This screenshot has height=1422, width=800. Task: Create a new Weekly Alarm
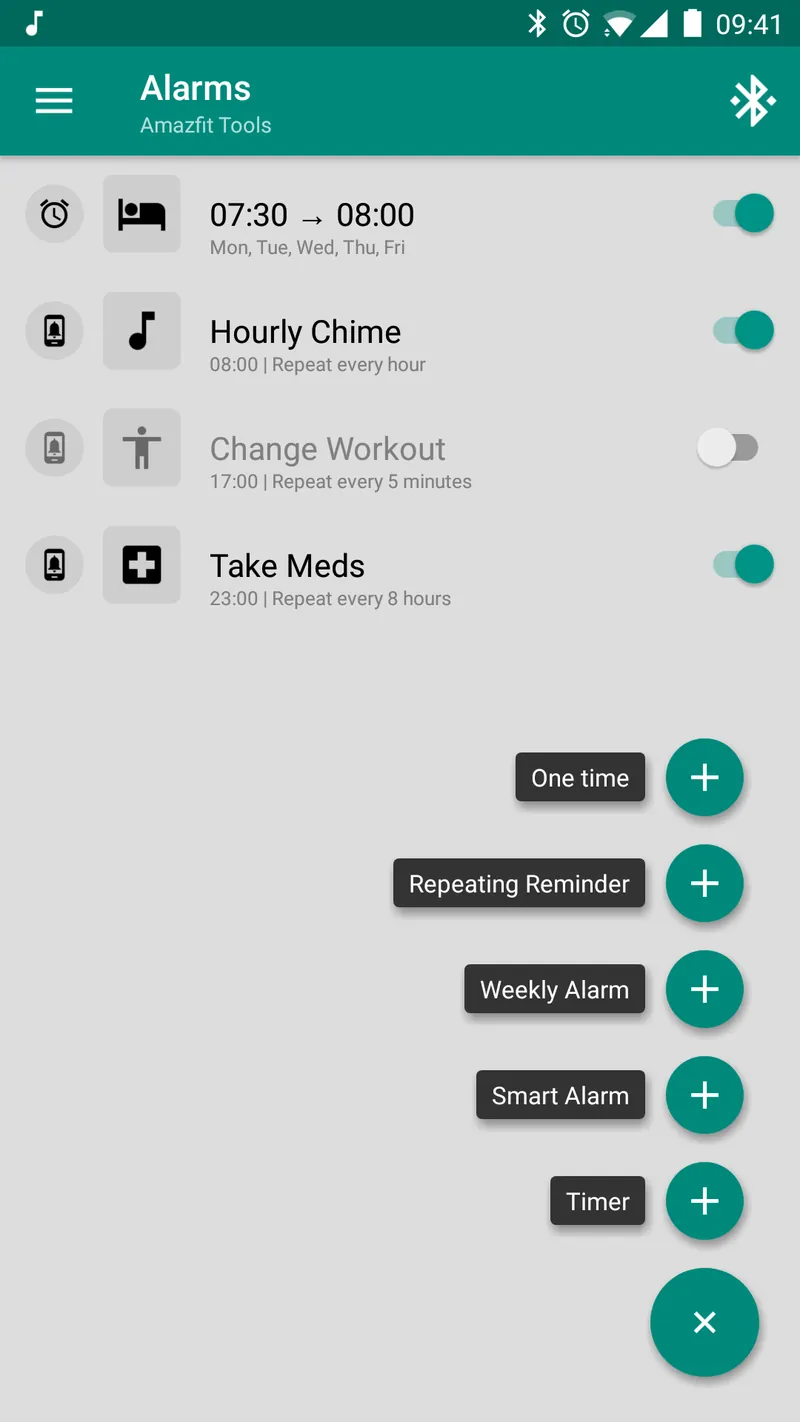click(704, 989)
